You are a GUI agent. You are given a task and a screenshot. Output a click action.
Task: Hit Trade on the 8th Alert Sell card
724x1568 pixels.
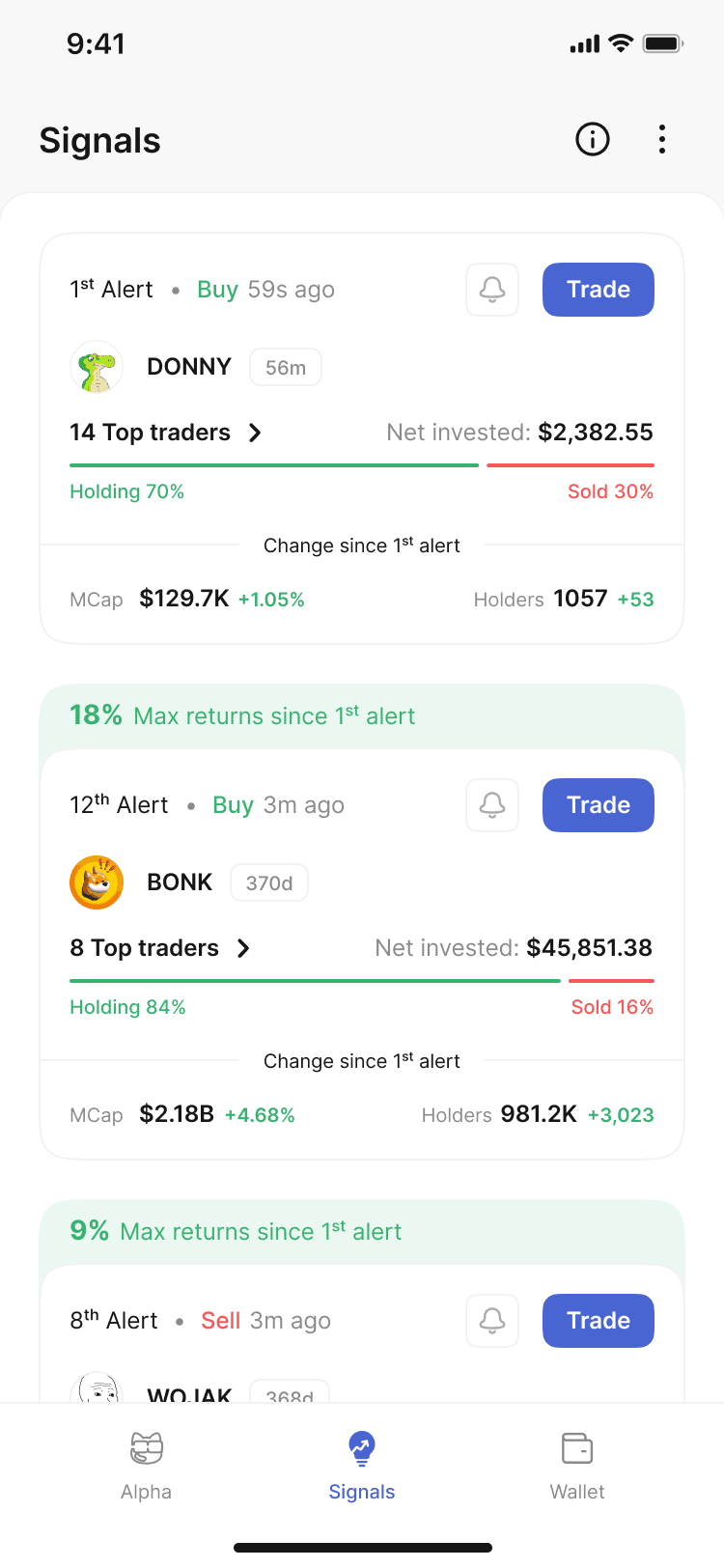(599, 1321)
